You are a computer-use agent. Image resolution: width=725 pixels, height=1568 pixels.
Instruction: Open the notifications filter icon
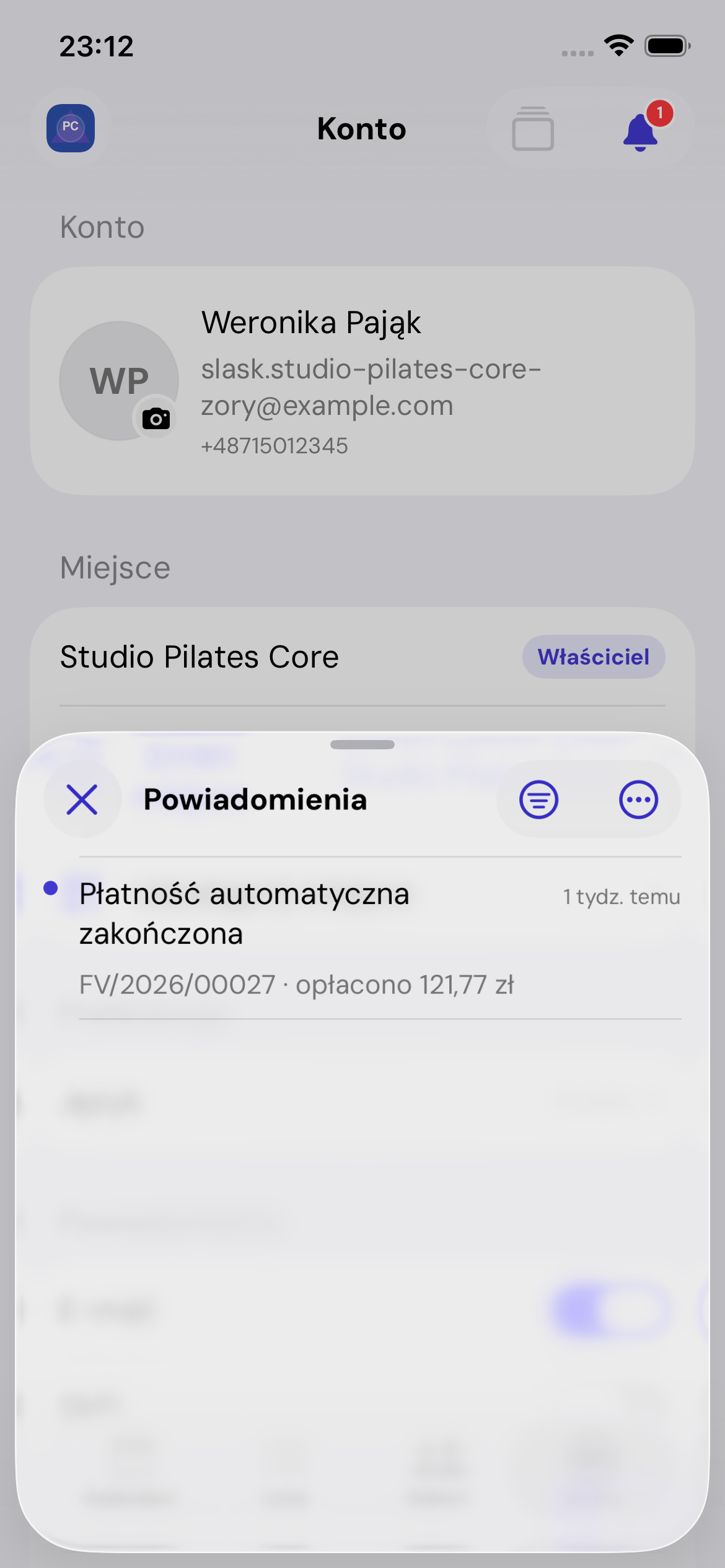[x=538, y=799]
